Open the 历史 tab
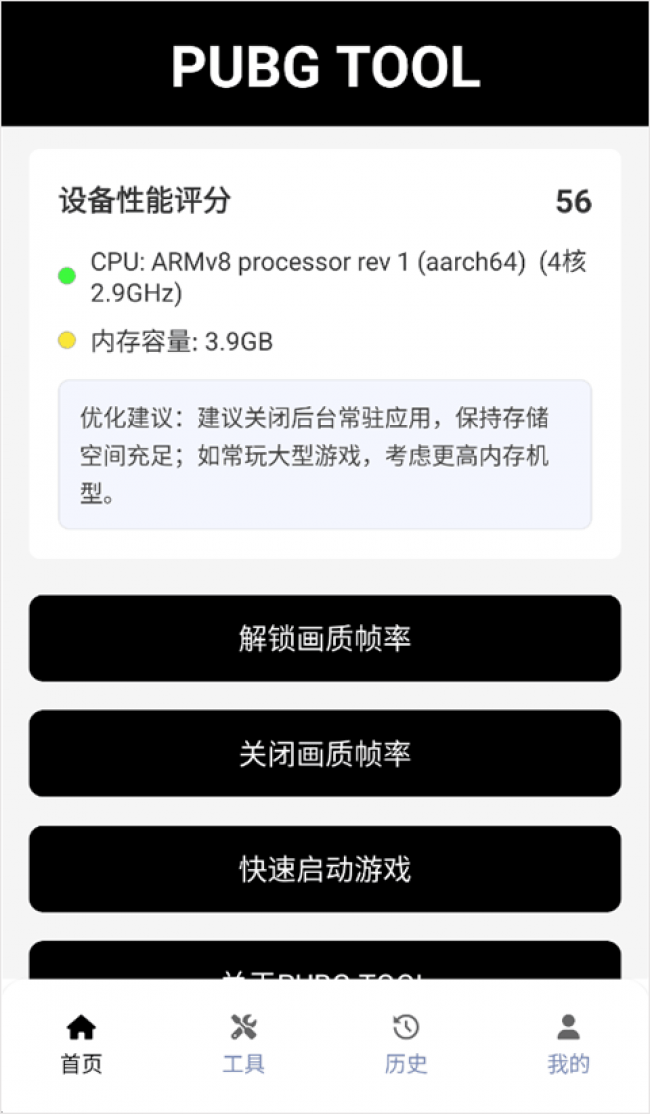650x1114 pixels. (405, 1043)
